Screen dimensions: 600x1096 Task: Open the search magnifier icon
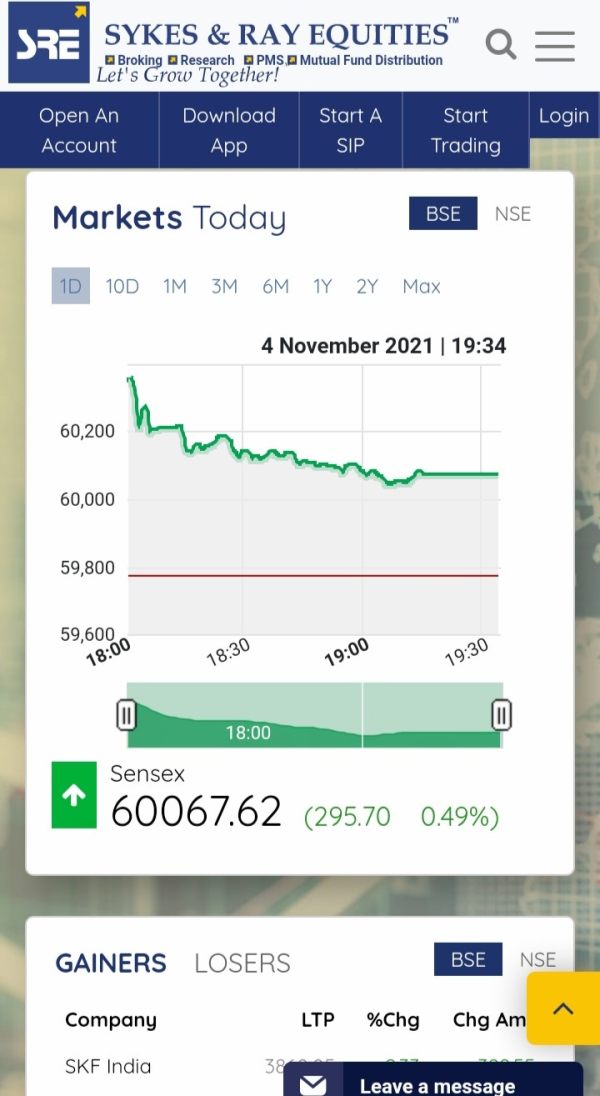(x=501, y=45)
